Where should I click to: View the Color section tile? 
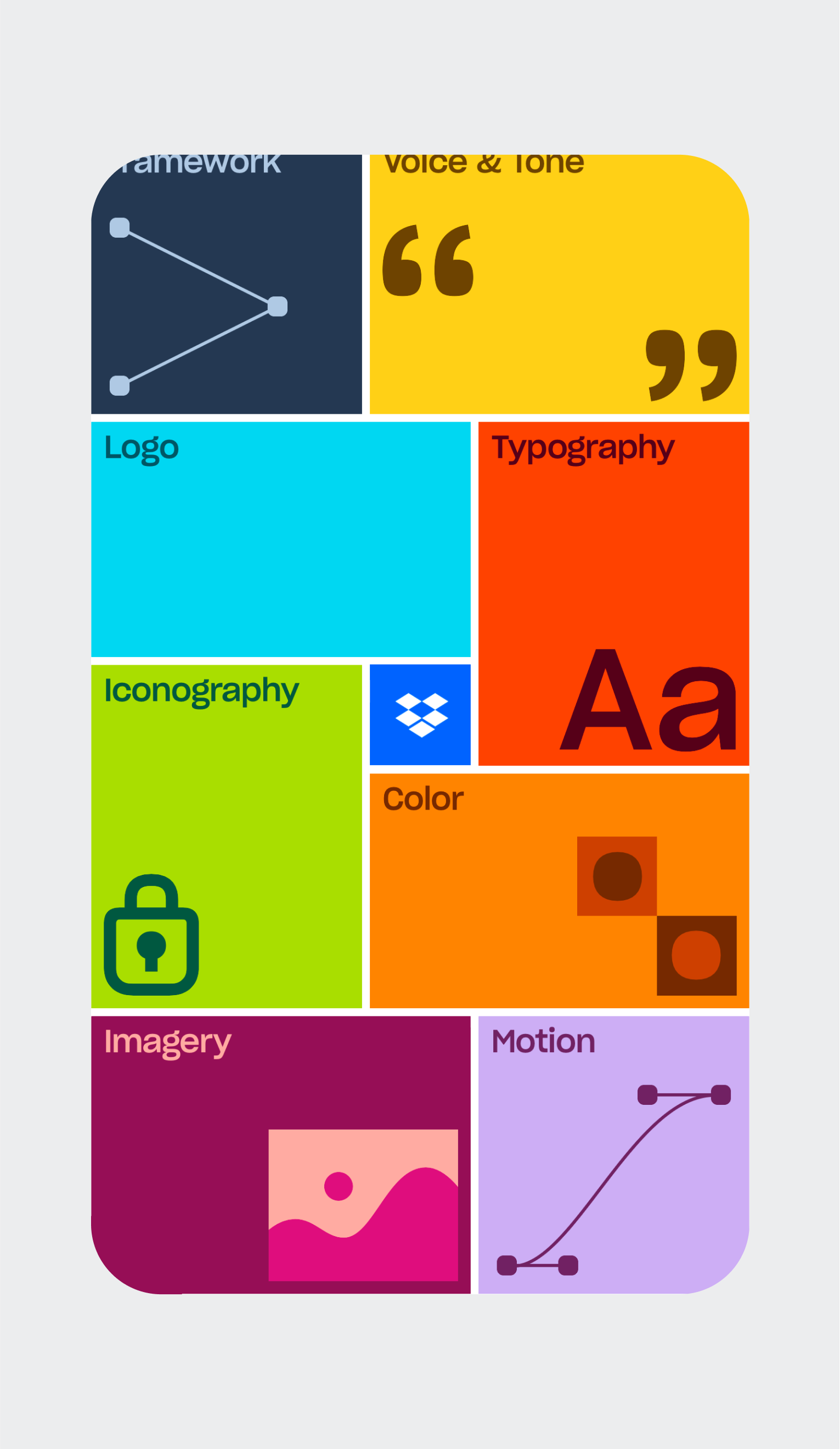pyautogui.click(x=559, y=891)
